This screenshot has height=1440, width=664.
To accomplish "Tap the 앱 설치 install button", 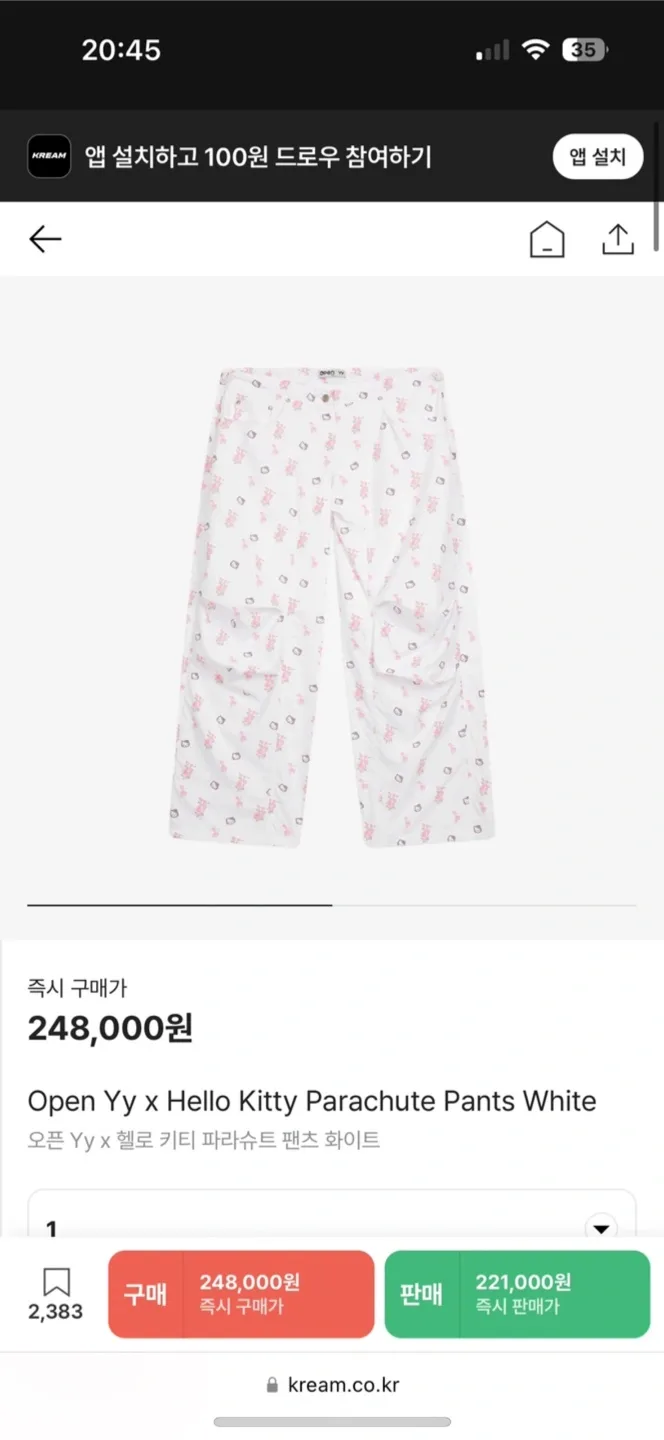I will point(597,157).
